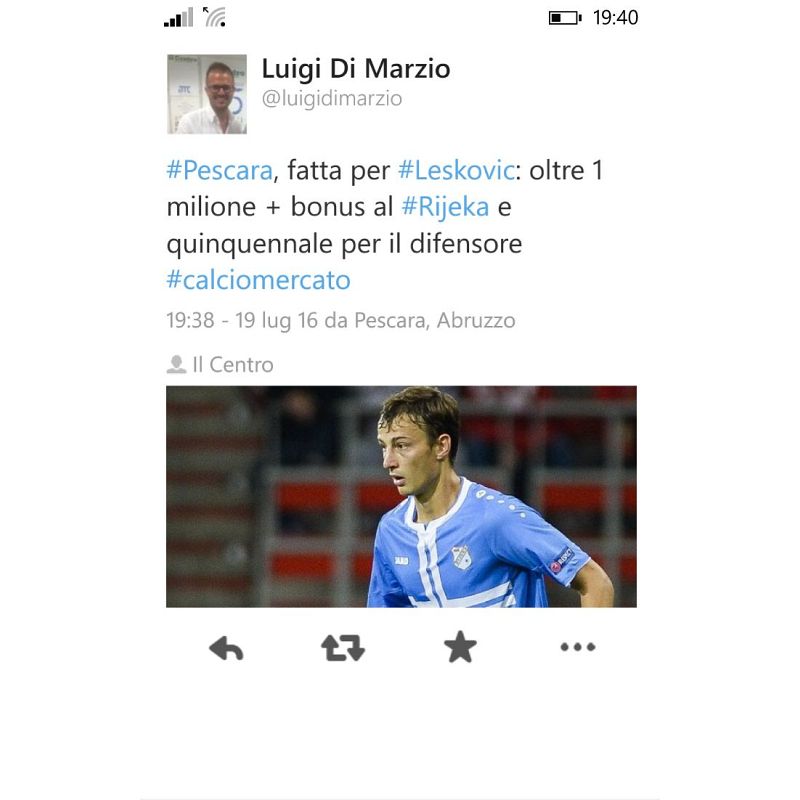View the attached football player photo
This screenshot has height=800, width=800.
click(x=401, y=496)
